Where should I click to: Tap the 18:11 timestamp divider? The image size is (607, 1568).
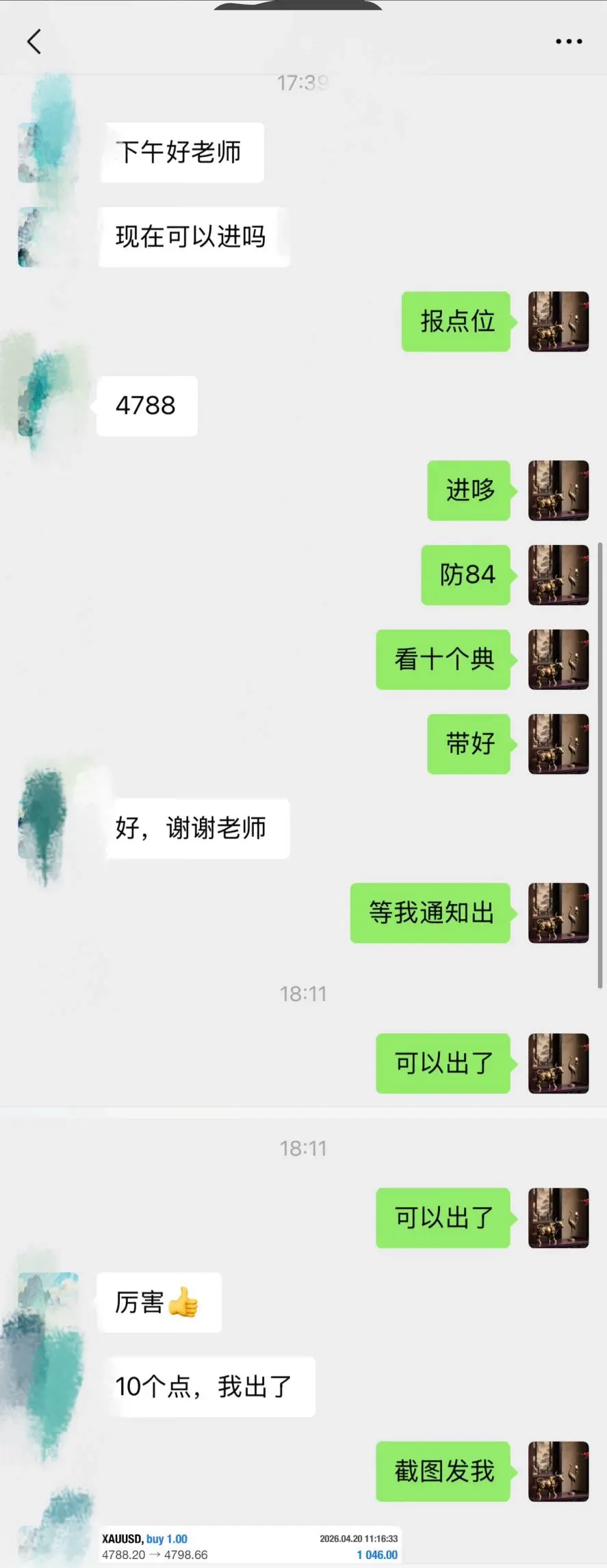pyautogui.click(x=303, y=994)
